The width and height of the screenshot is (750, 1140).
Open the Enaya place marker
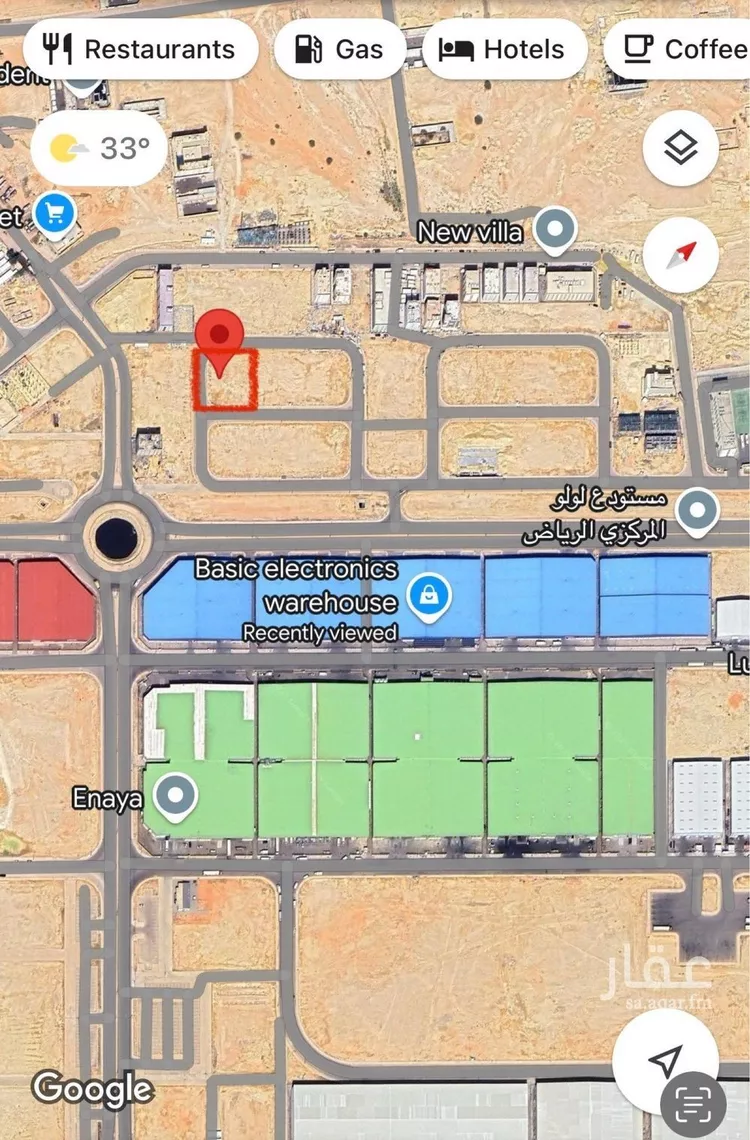(178, 796)
